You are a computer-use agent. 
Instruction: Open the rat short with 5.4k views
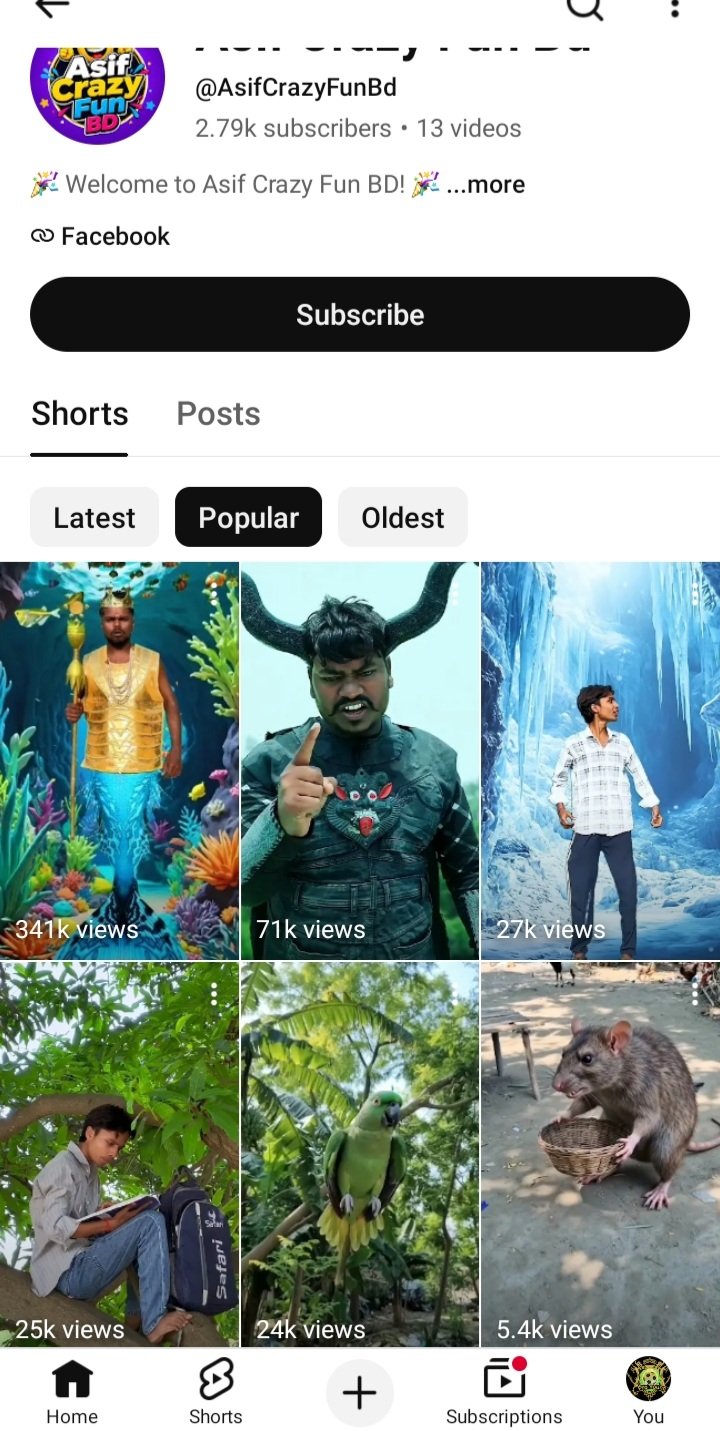[x=601, y=1154]
